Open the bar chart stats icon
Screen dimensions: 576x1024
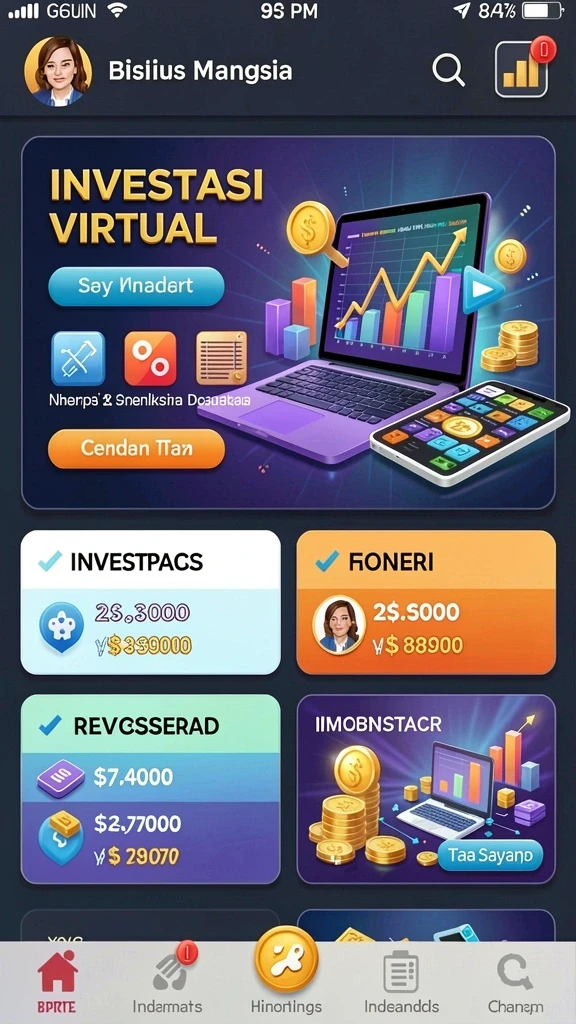coord(521,70)
